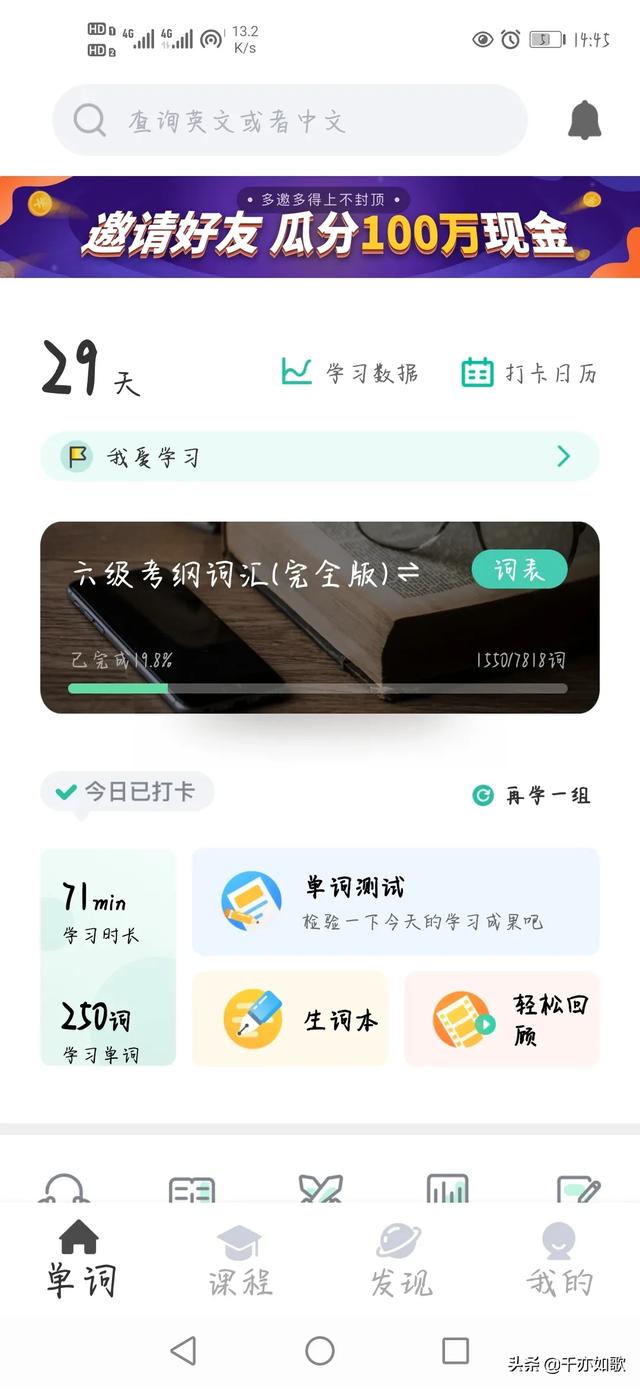Go to the system home screen
Viewport: 640px width, 1387px height.
(x=320, y=1351)
